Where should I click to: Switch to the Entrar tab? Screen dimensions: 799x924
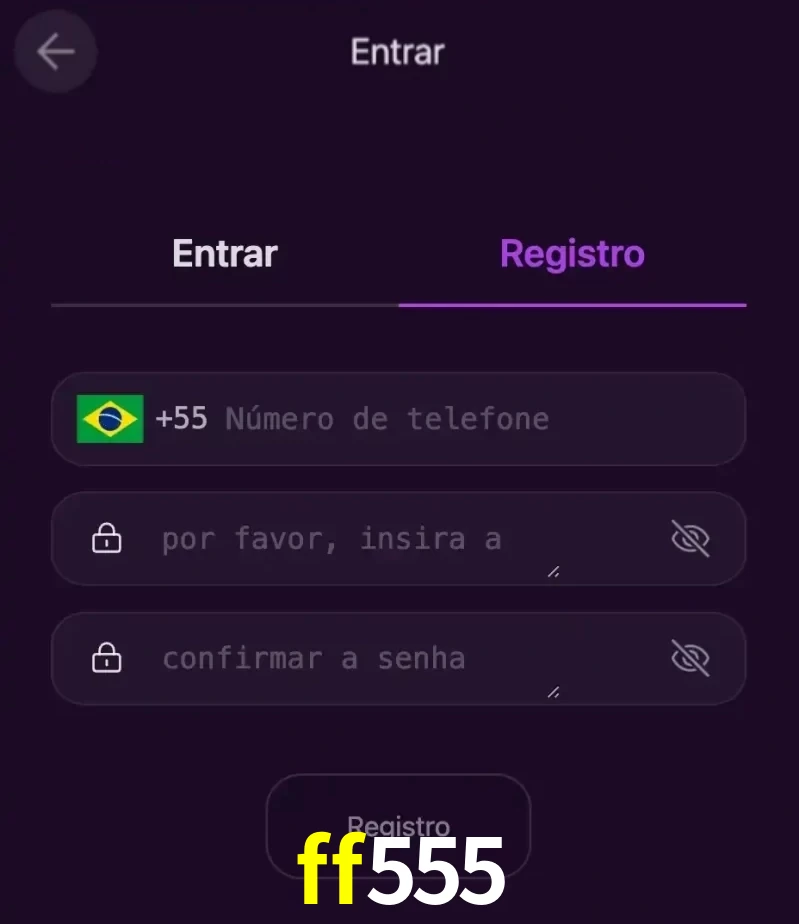point(224,253)
